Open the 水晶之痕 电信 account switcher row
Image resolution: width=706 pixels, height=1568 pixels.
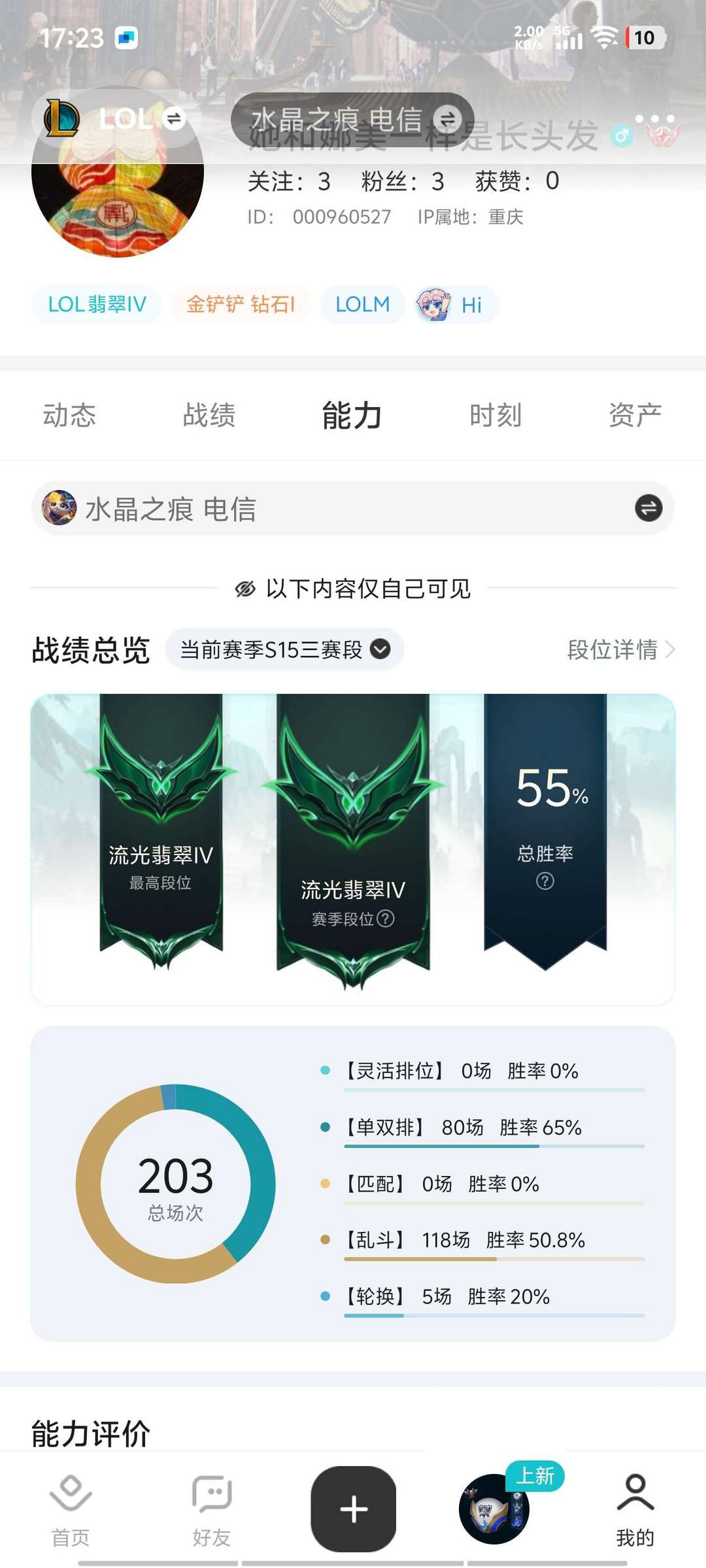[x=353, y=508]
